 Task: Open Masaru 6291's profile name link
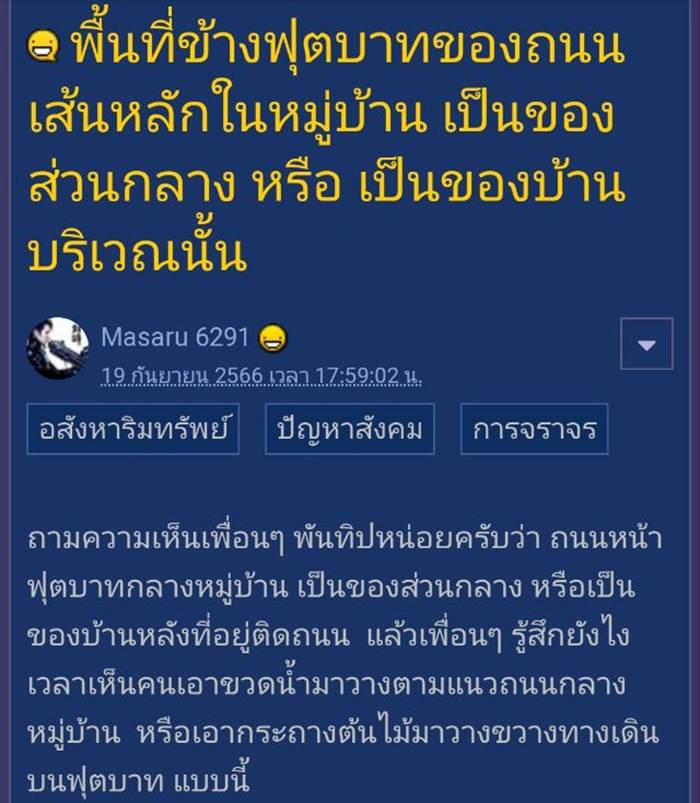pyautogui.click(x=174, y=337)
